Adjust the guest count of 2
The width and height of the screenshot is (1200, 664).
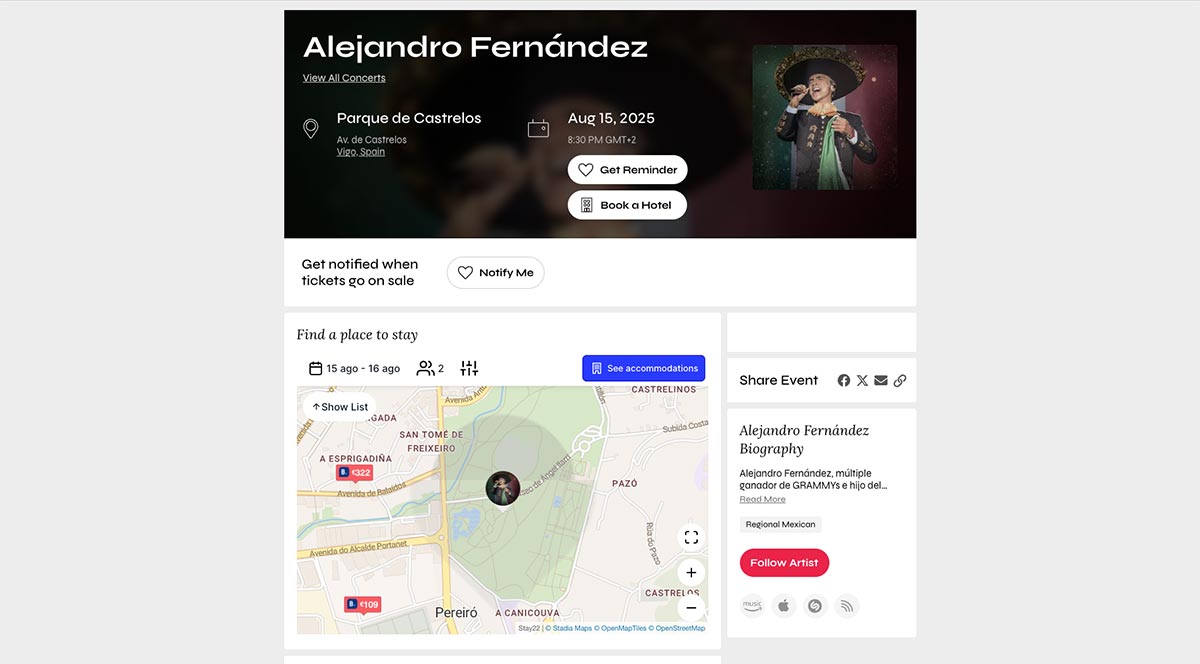tap(430, 369)
